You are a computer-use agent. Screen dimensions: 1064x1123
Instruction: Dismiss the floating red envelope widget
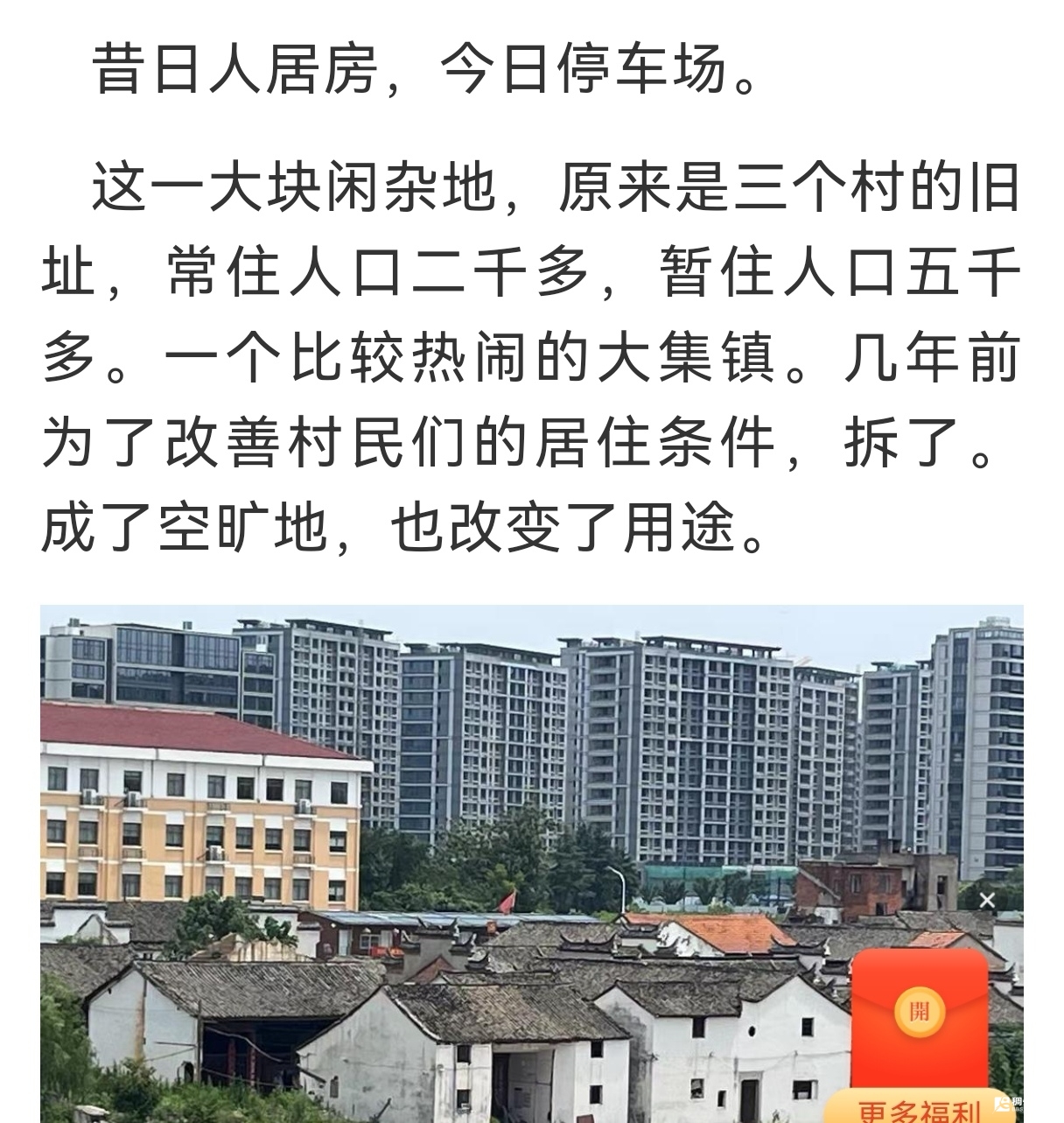pyautogui.click(x=987, y=900)
